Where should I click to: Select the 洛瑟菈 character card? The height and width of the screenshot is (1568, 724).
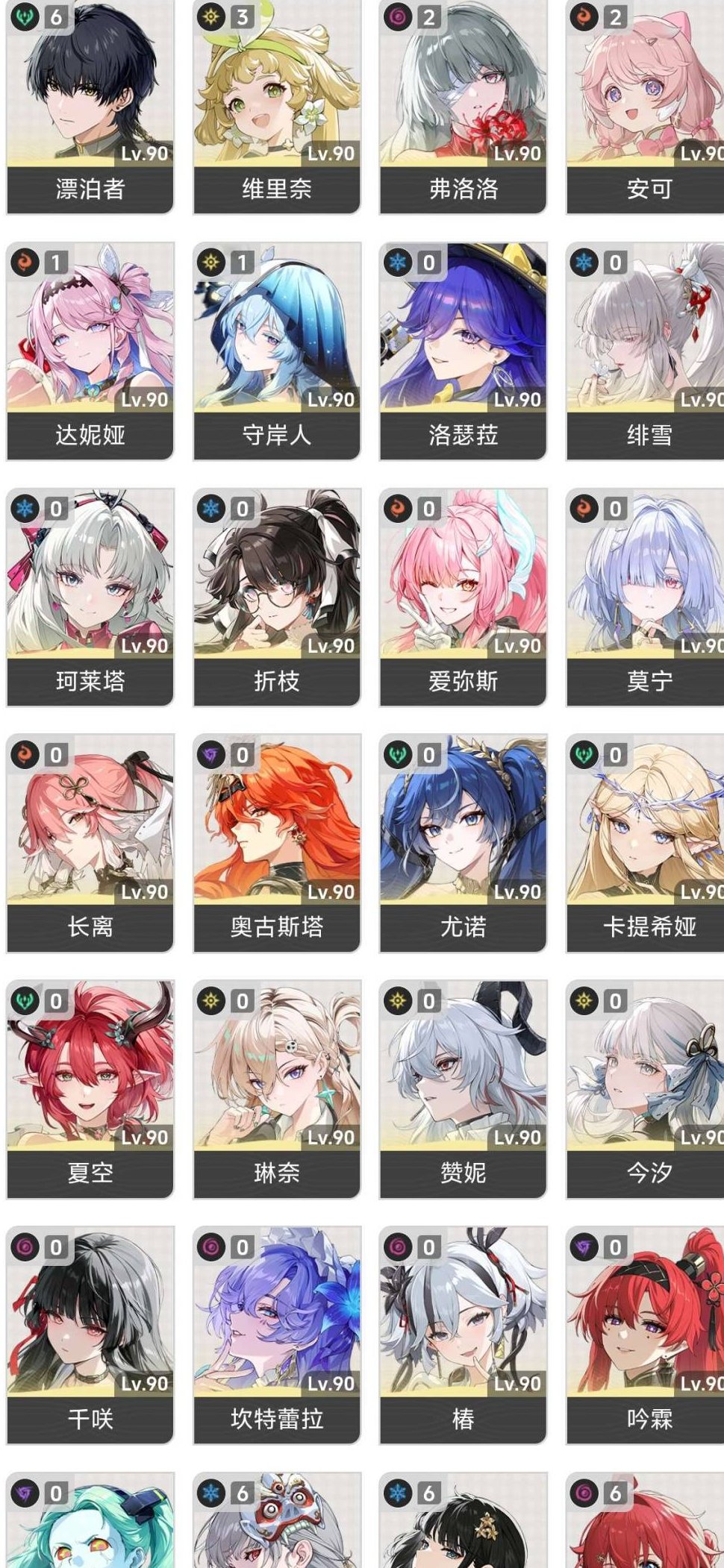pos(464,351)
